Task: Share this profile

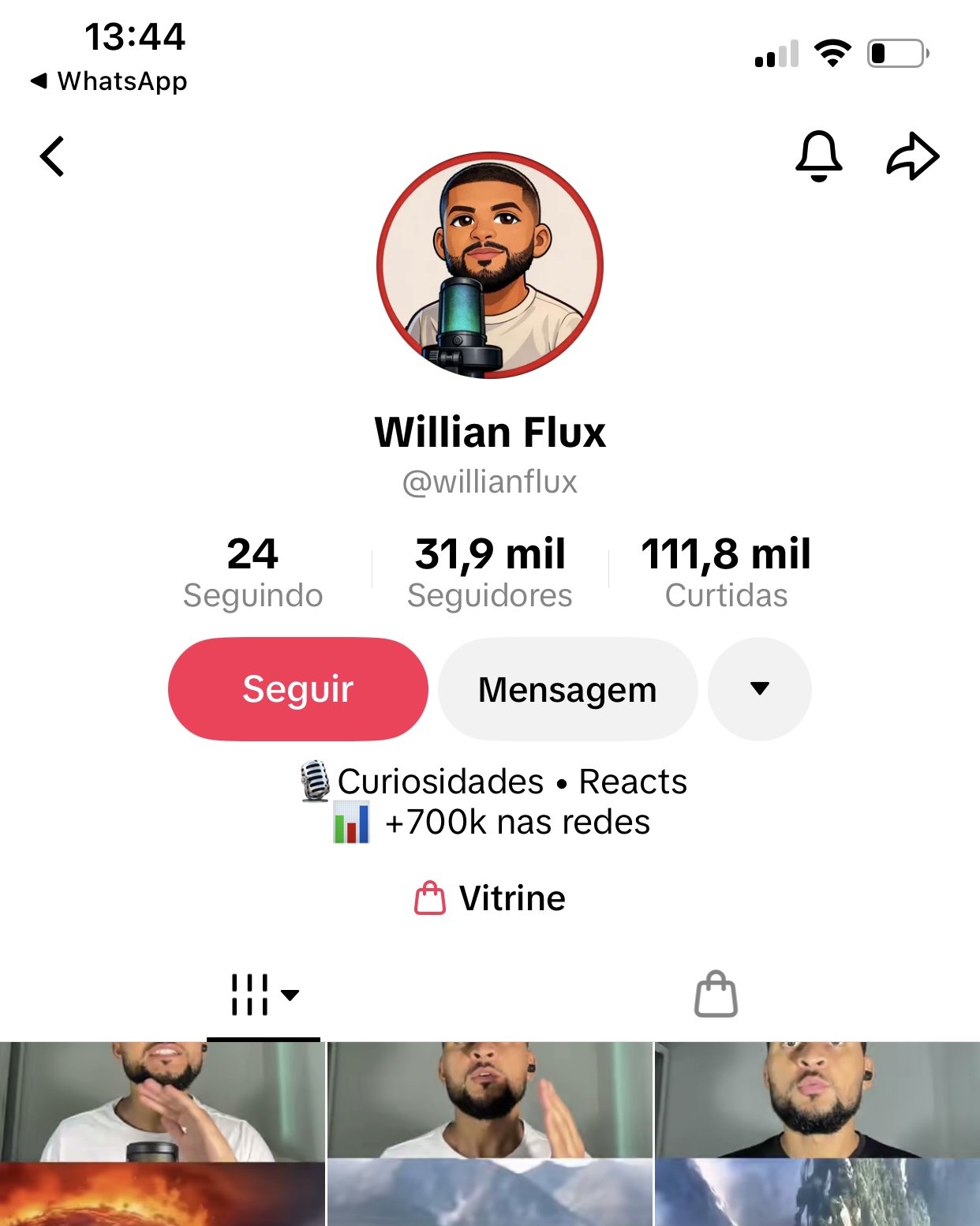Action: [913, 156]
